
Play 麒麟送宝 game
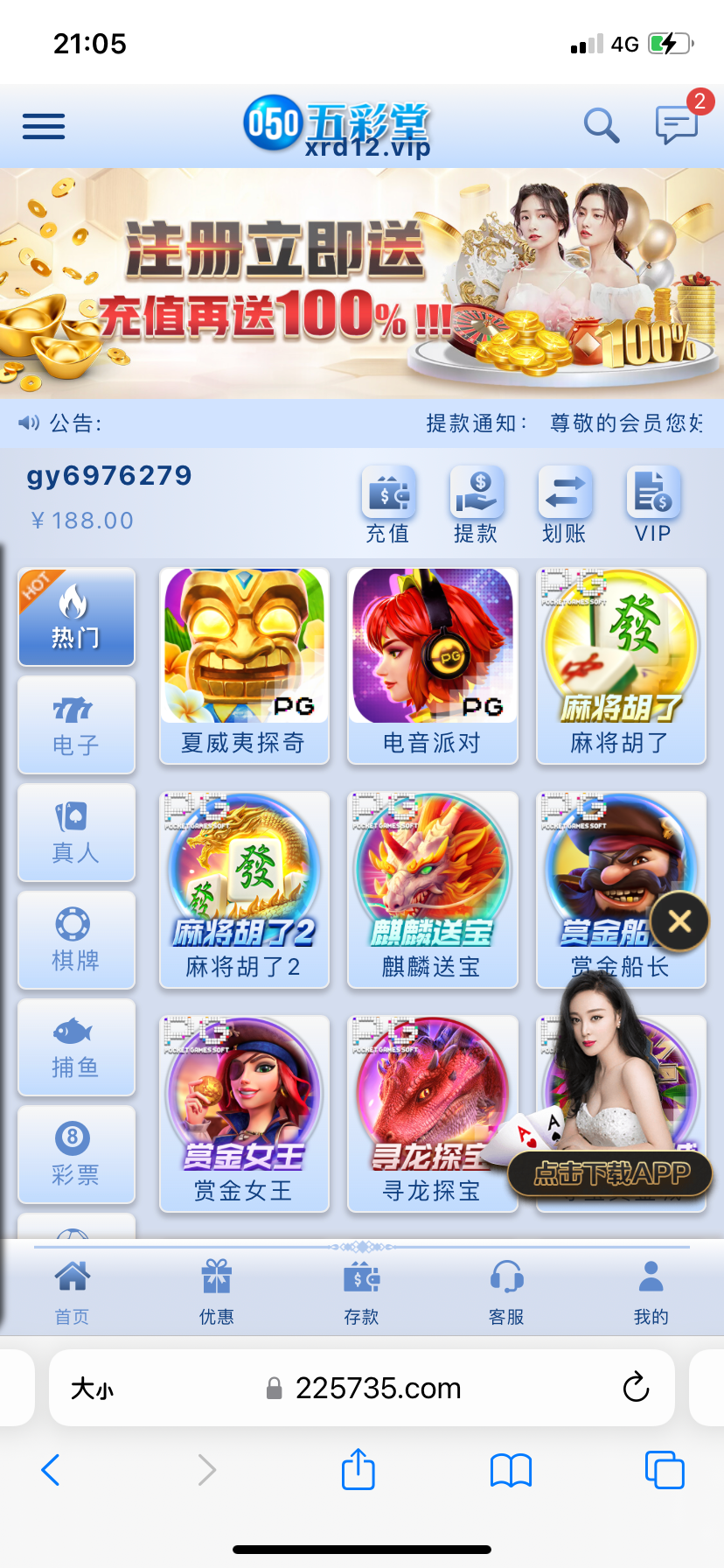pos(432,890)
